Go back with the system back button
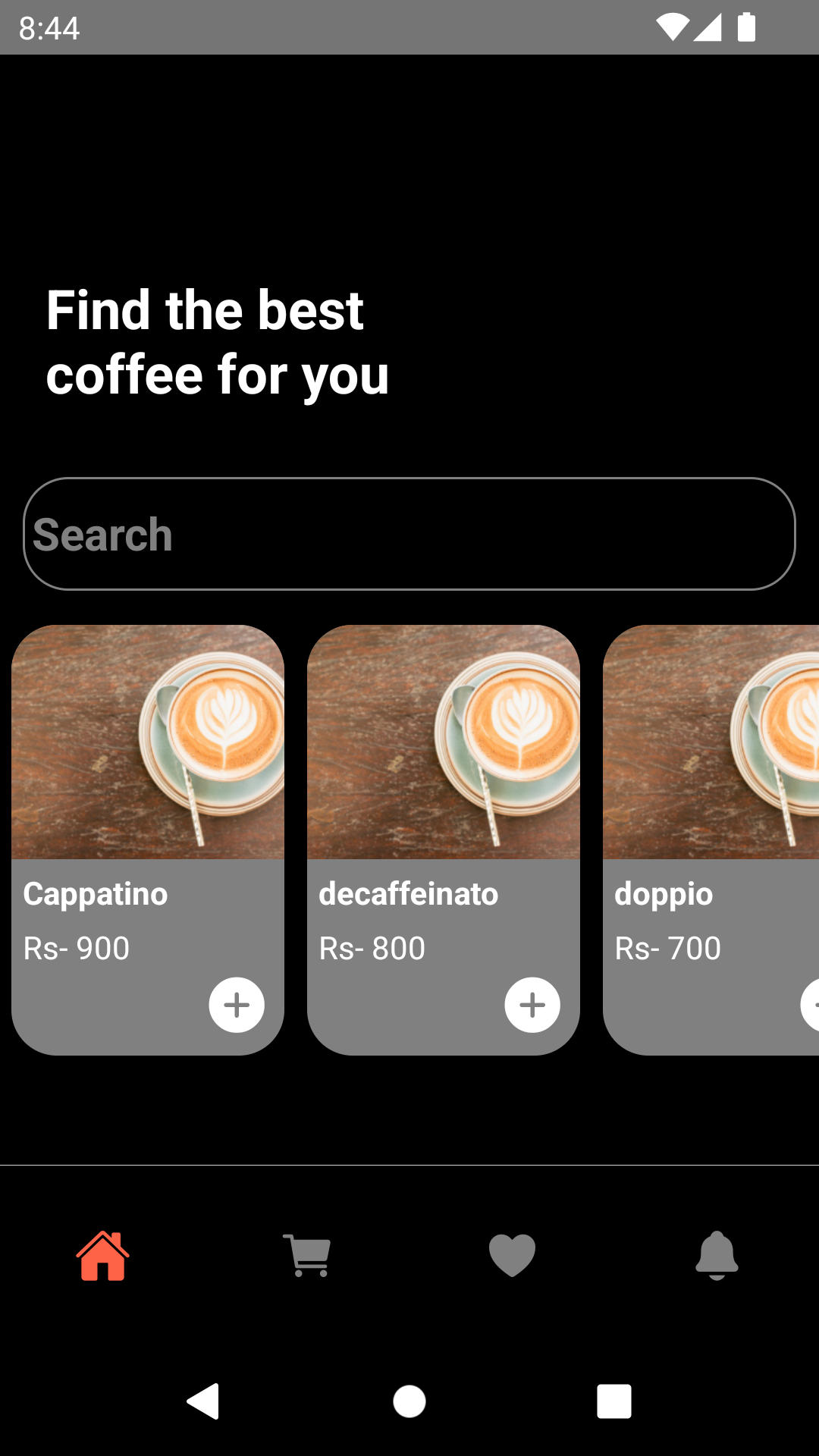This screenshot has height=1456, width=819. tap(203, 1401)
